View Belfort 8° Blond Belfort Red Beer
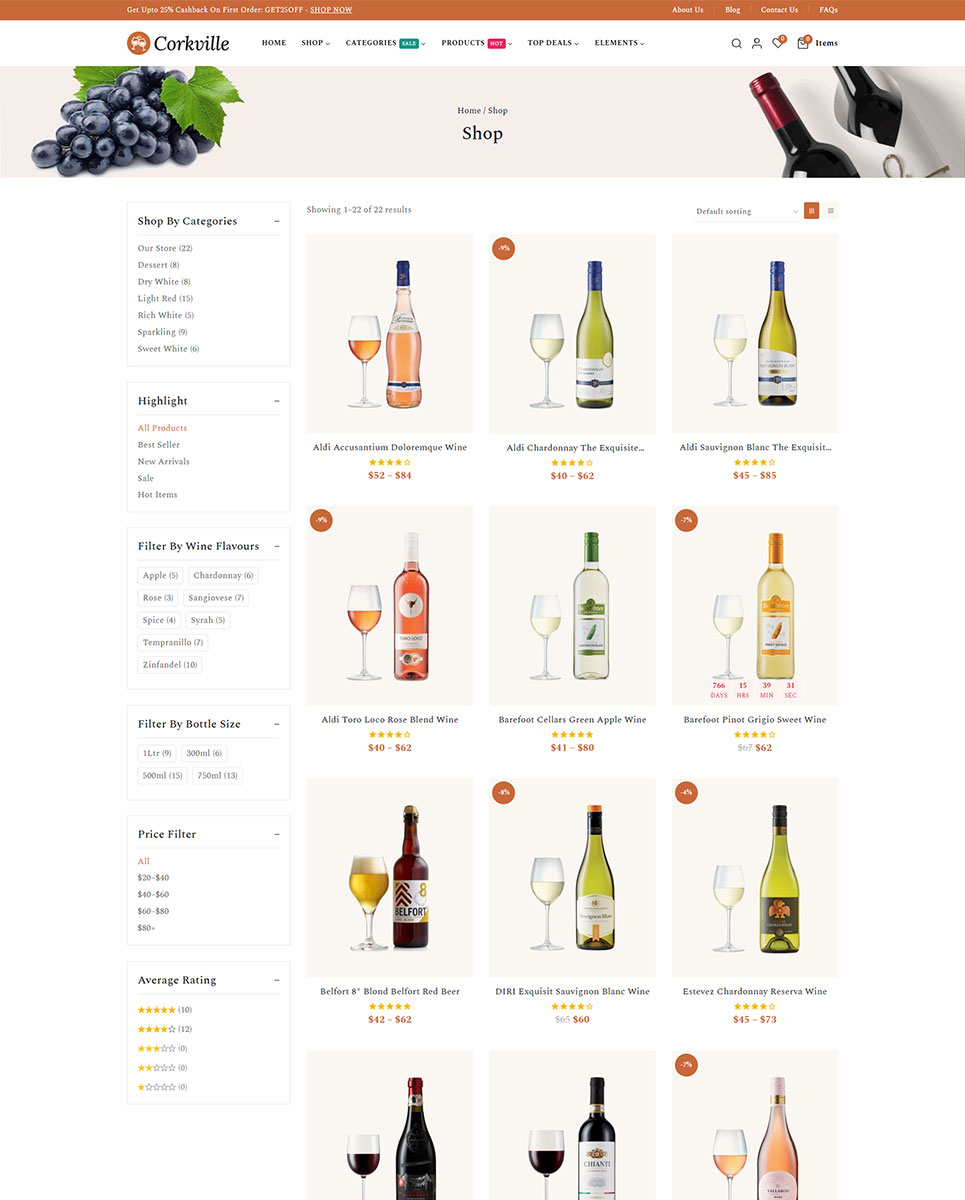The width and height of the screenshot is (965, 1200). [x=390, y=992]
